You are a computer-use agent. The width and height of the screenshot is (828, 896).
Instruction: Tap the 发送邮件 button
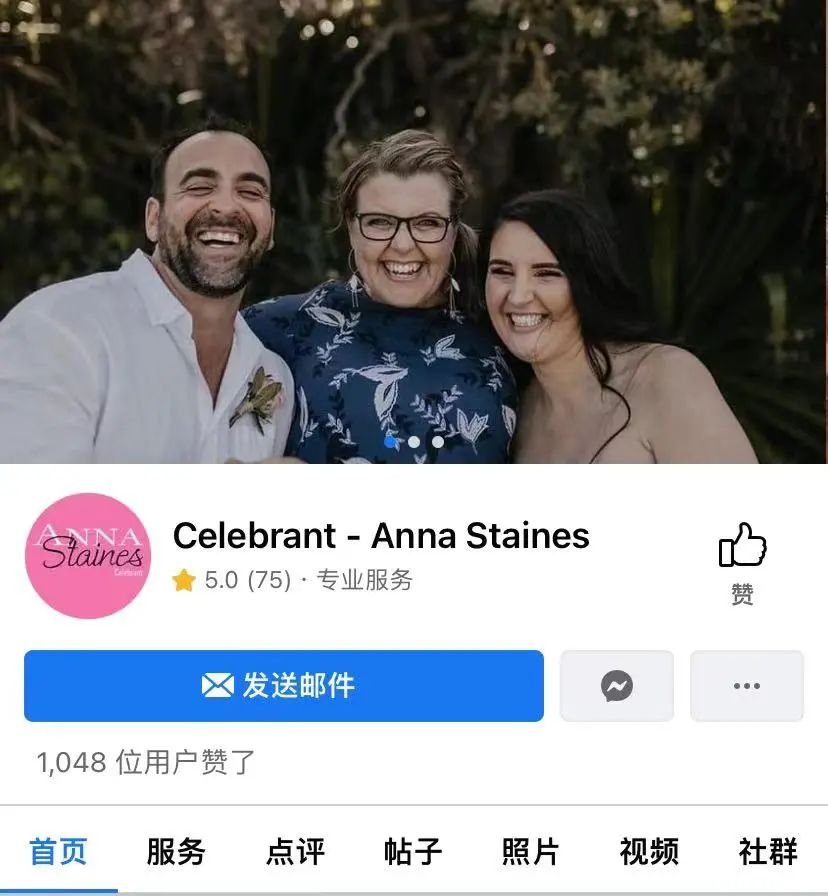283,686
